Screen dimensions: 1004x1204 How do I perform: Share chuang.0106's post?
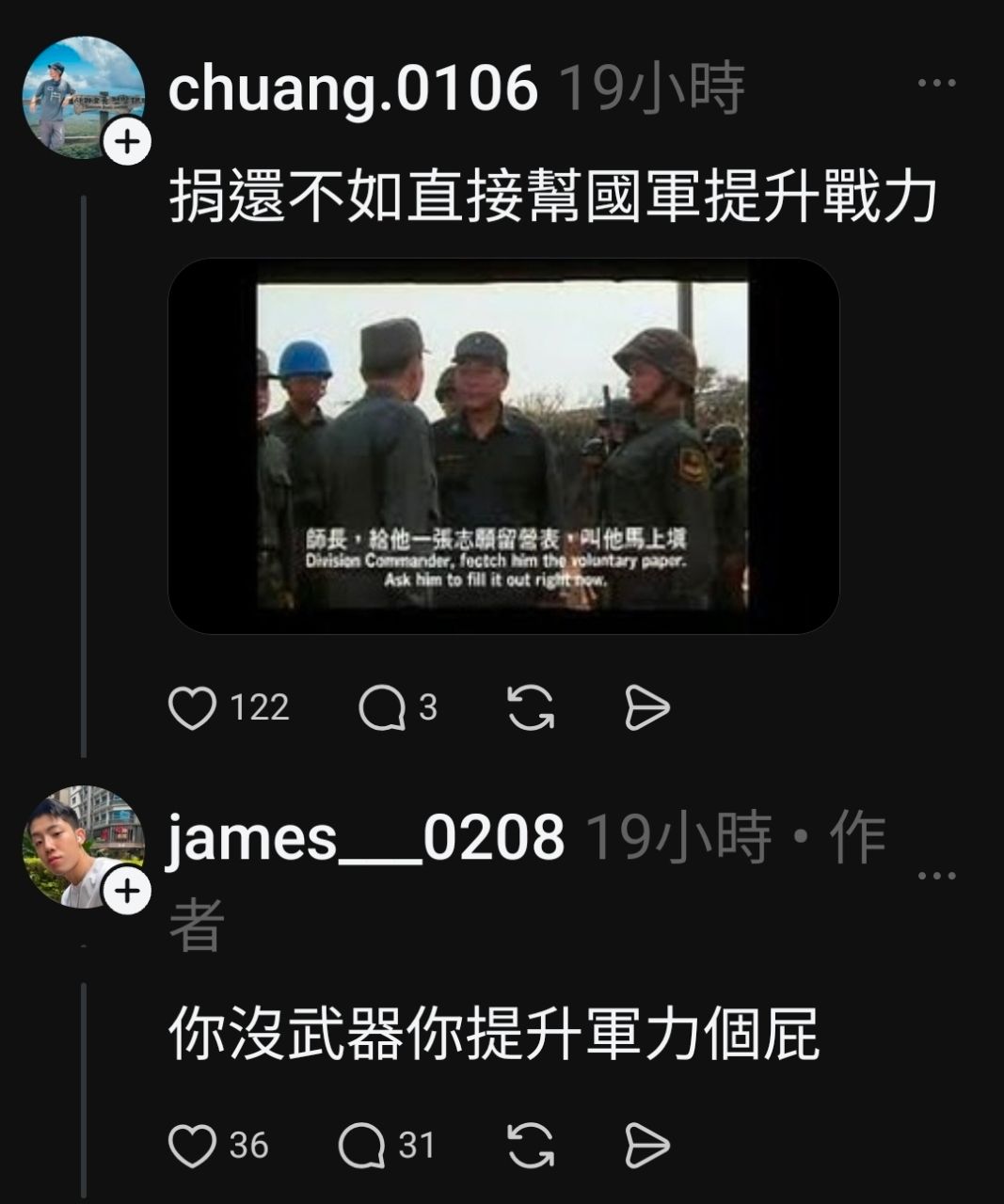click(647, 708)
